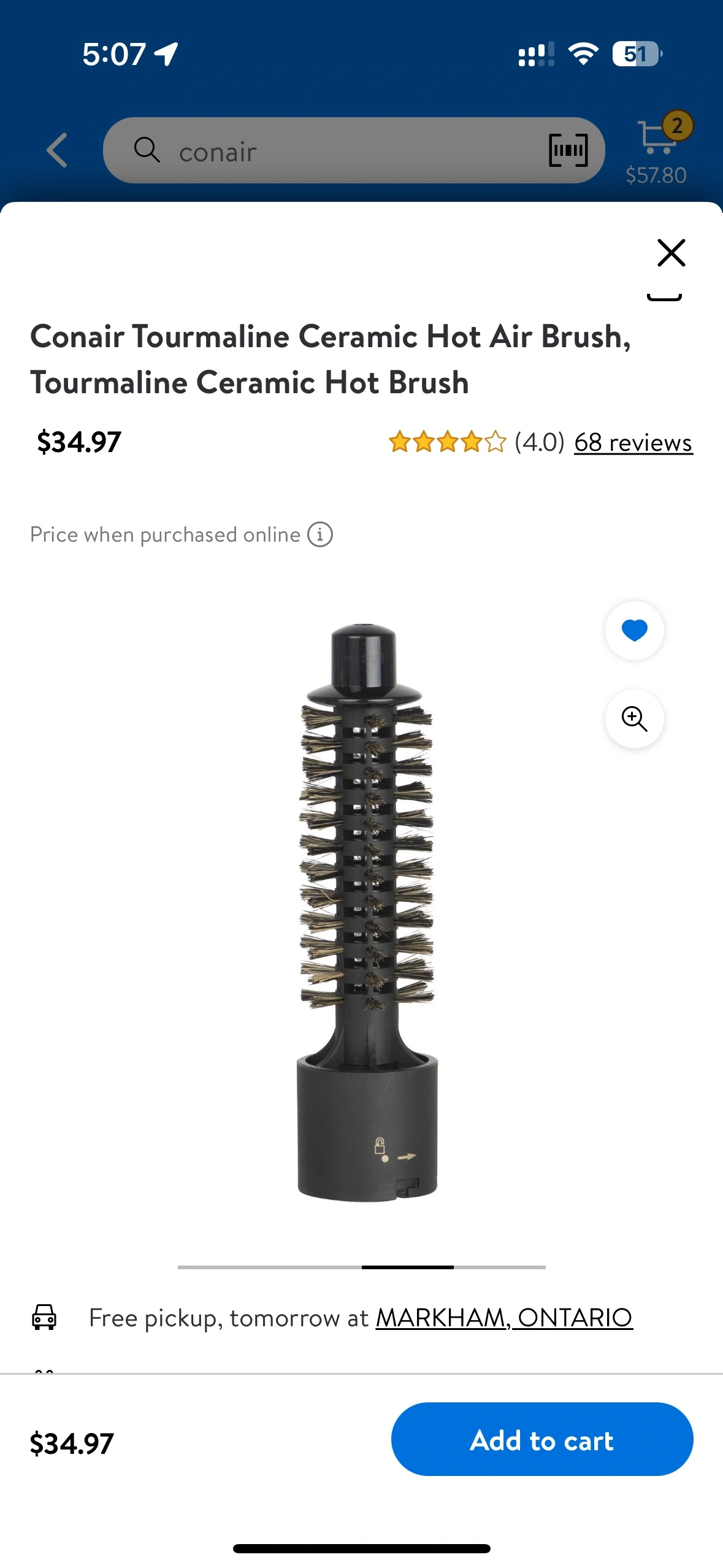Show info about price when purchased online
The height and width of the screenshot is (1568, 723).
320,534
